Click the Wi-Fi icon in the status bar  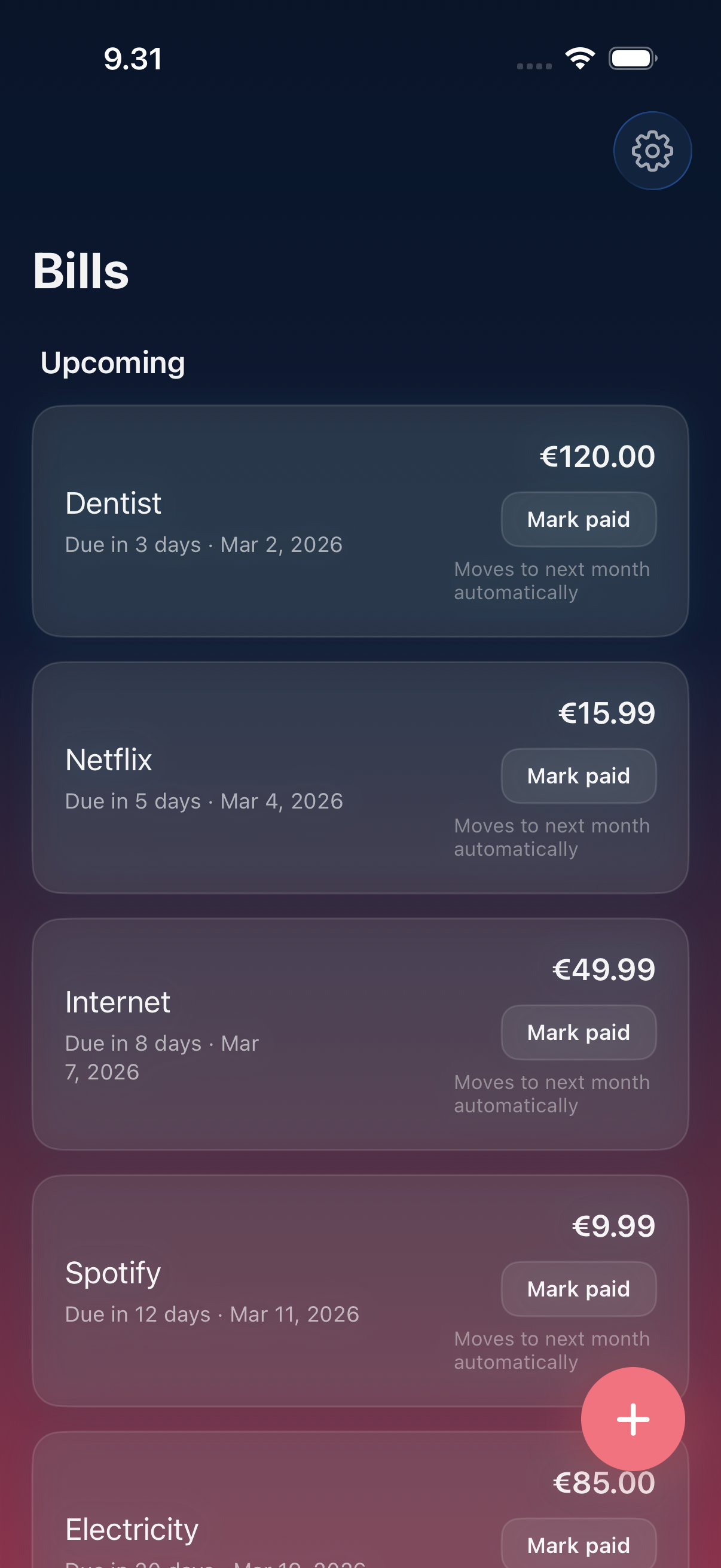click(579, 57)
